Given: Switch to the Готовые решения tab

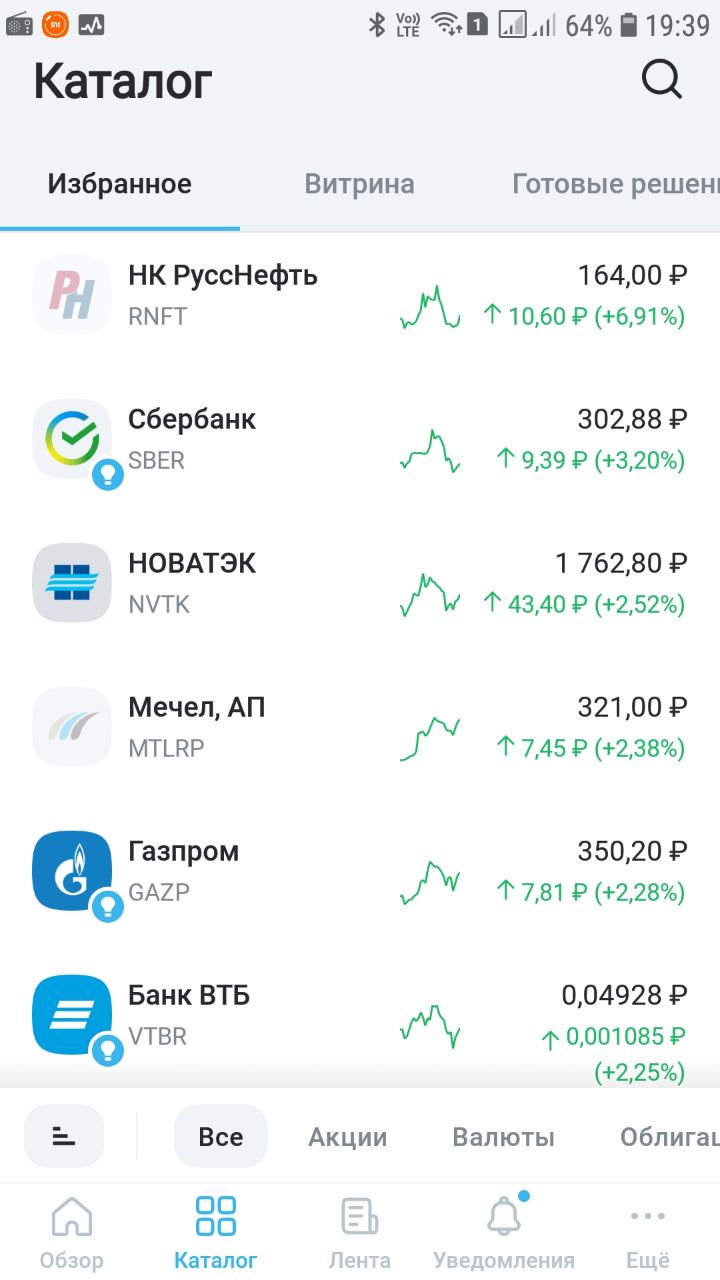Looking at the screenshot, I should click(615, 184).
